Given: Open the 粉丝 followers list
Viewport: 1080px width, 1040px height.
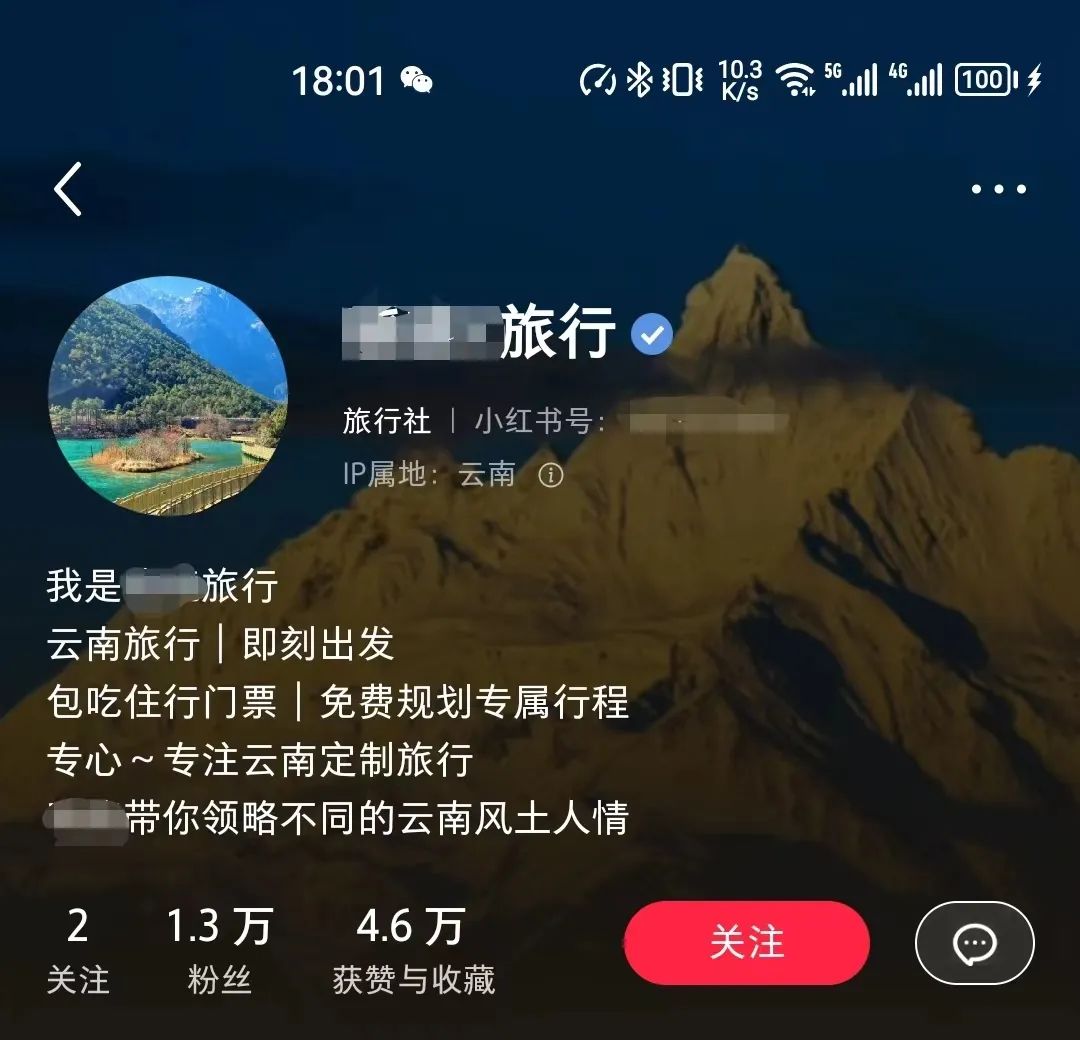Looking at the screenshot, I should (218, 950).
